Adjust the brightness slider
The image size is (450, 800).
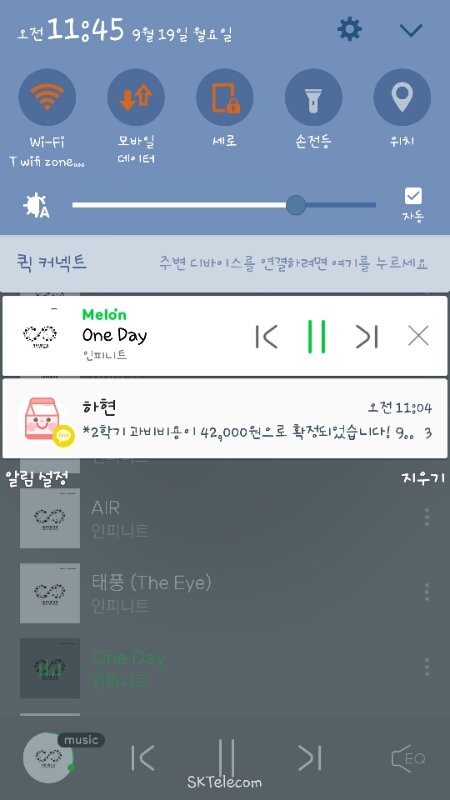coord(224,205)
